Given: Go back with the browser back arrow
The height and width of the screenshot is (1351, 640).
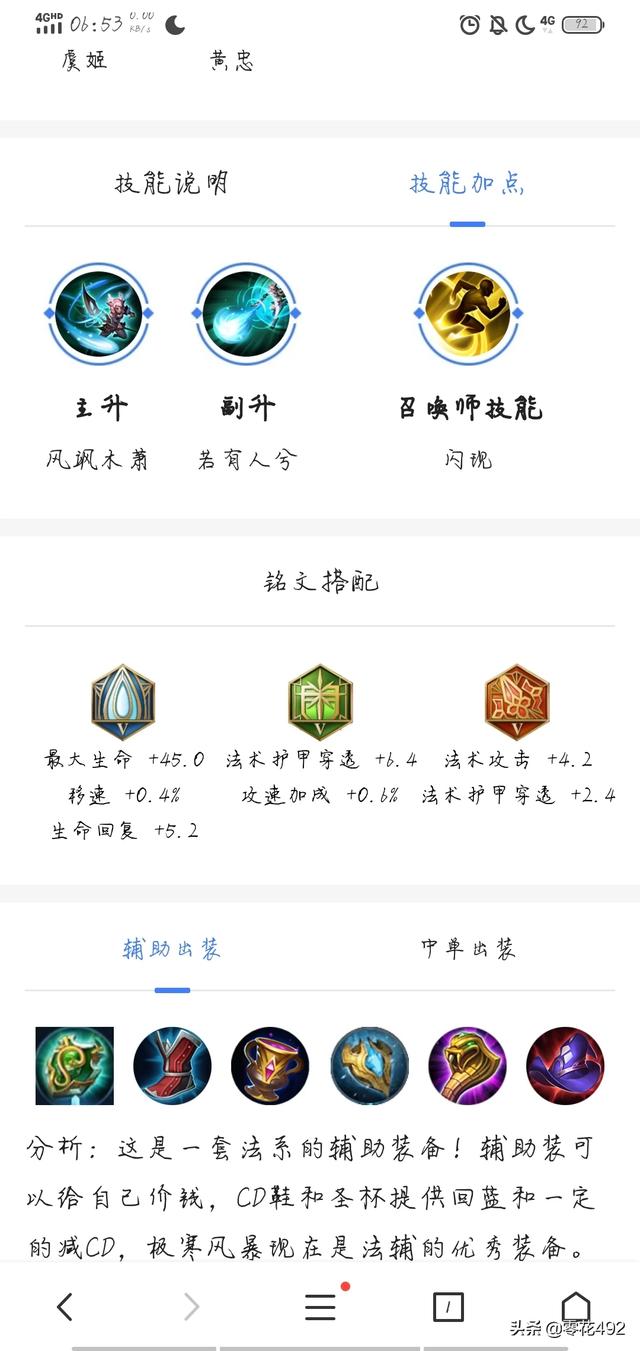Looking at the screenshot, I should click(x=65, y=1306).
